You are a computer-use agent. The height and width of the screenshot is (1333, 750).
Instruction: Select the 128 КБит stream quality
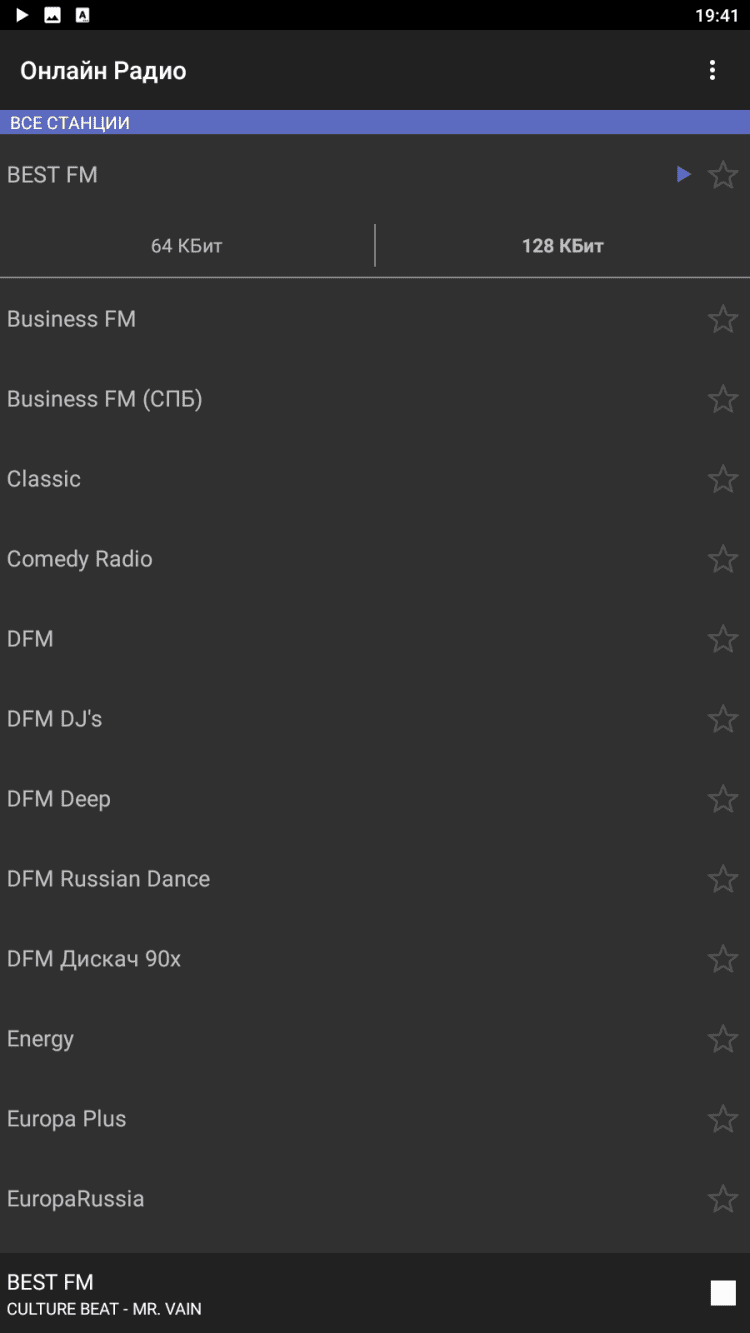tap(562, 246)
